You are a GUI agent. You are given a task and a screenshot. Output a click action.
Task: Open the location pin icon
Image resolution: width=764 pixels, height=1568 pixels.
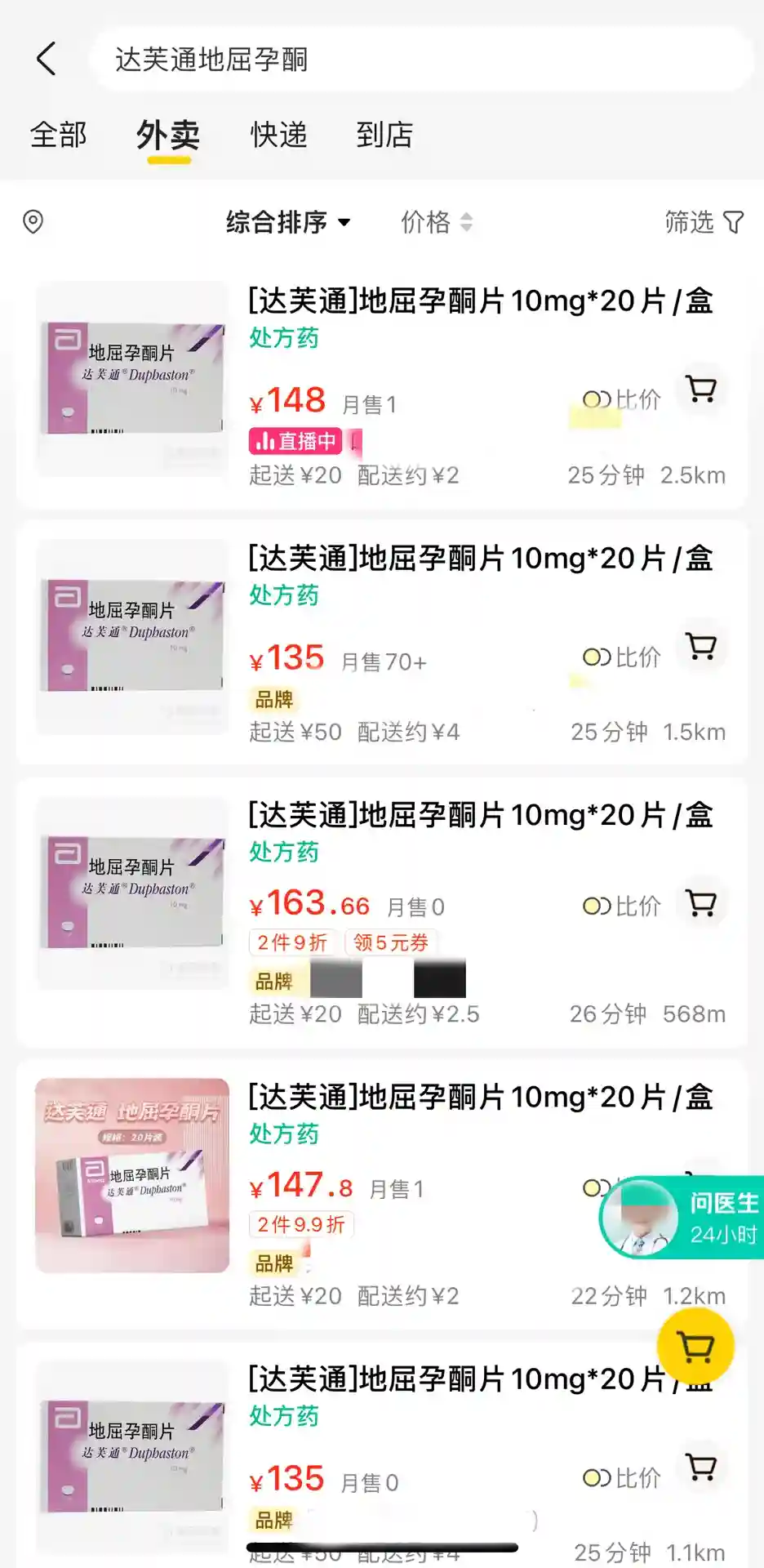pos(33,221)
